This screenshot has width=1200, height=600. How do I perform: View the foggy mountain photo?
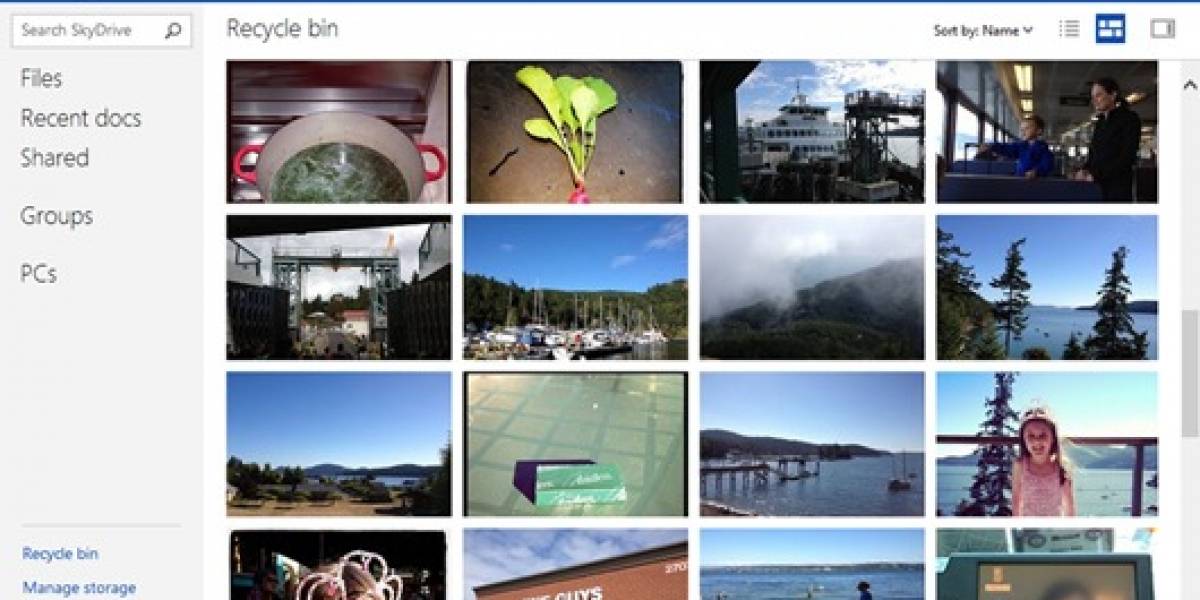812,287
